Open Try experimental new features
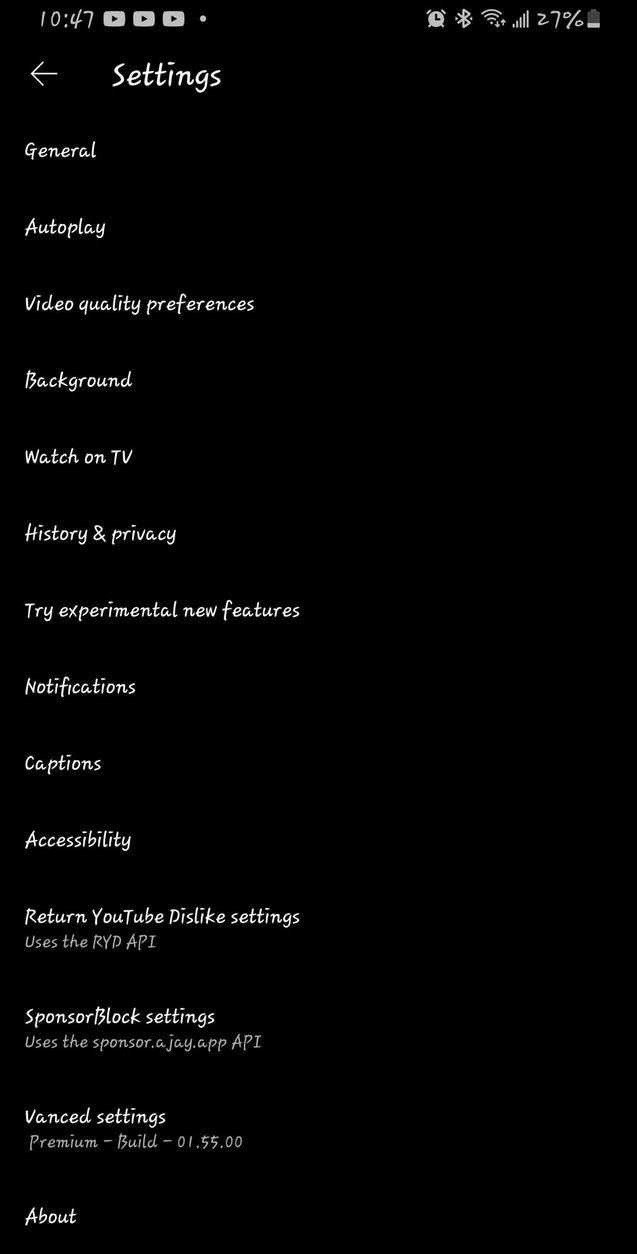 coord(162,610)
